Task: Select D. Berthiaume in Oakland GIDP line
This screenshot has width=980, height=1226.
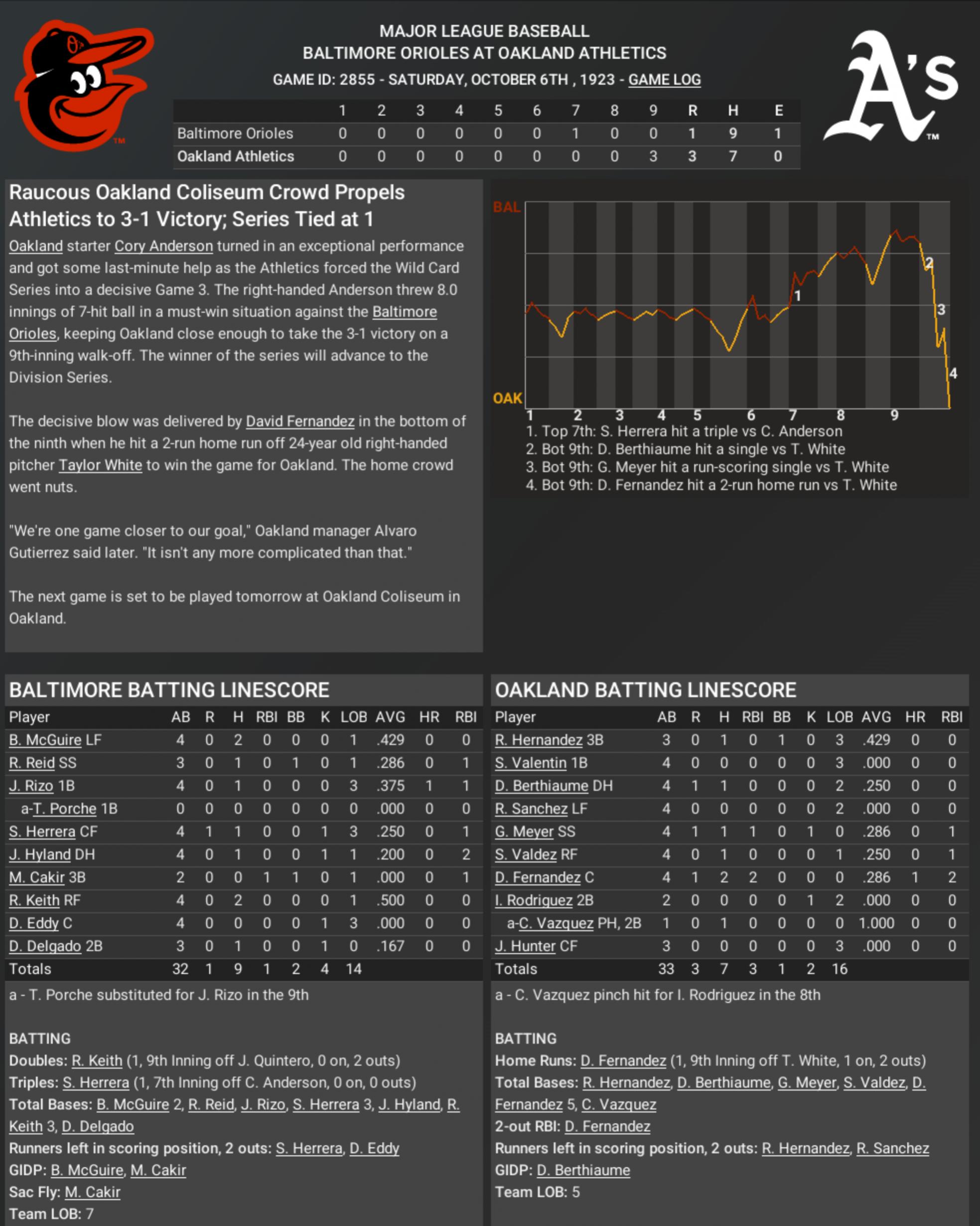Action: [583, 1170]
